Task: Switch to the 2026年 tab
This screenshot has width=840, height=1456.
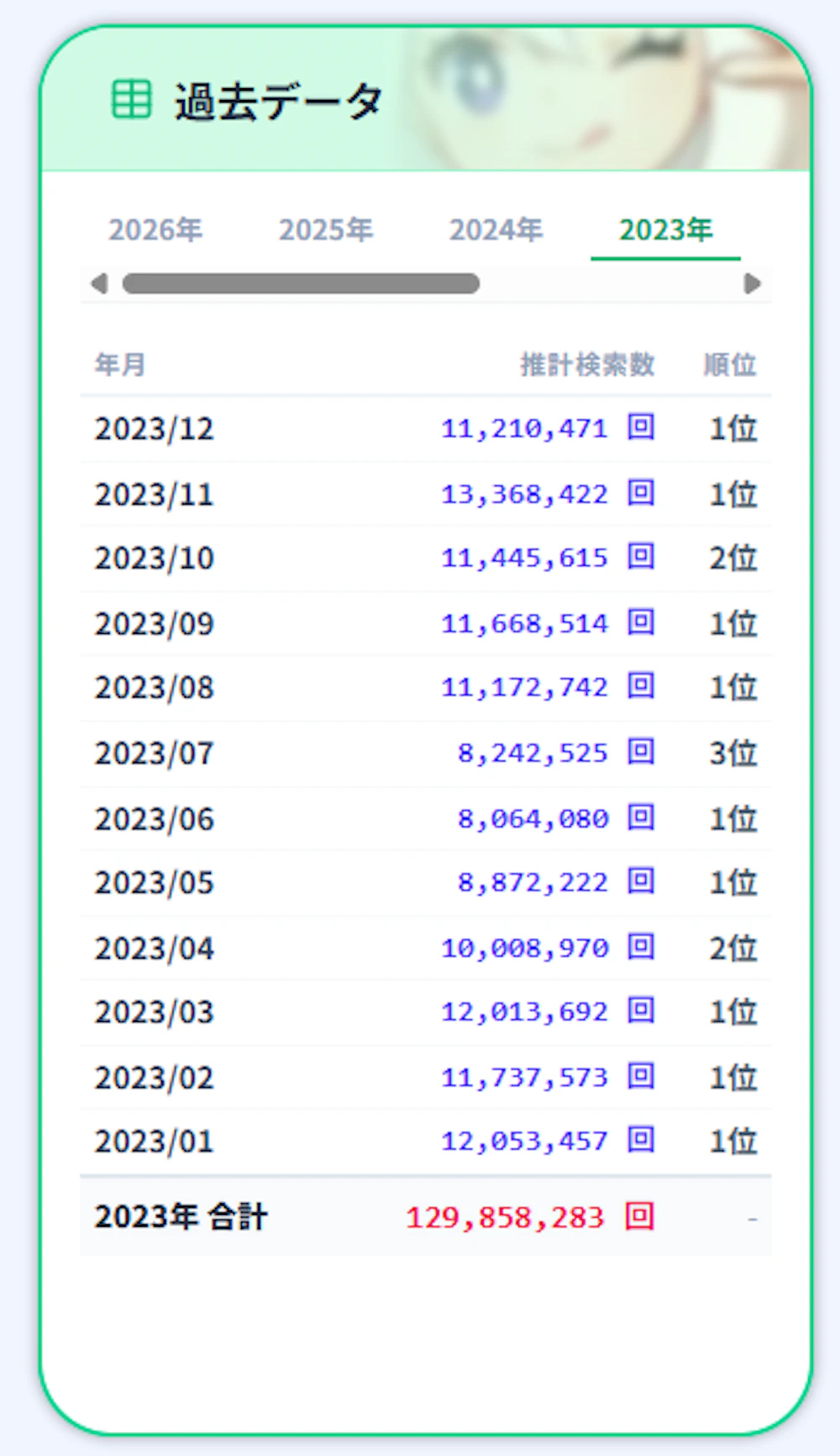Action: [x=155, y=230]
